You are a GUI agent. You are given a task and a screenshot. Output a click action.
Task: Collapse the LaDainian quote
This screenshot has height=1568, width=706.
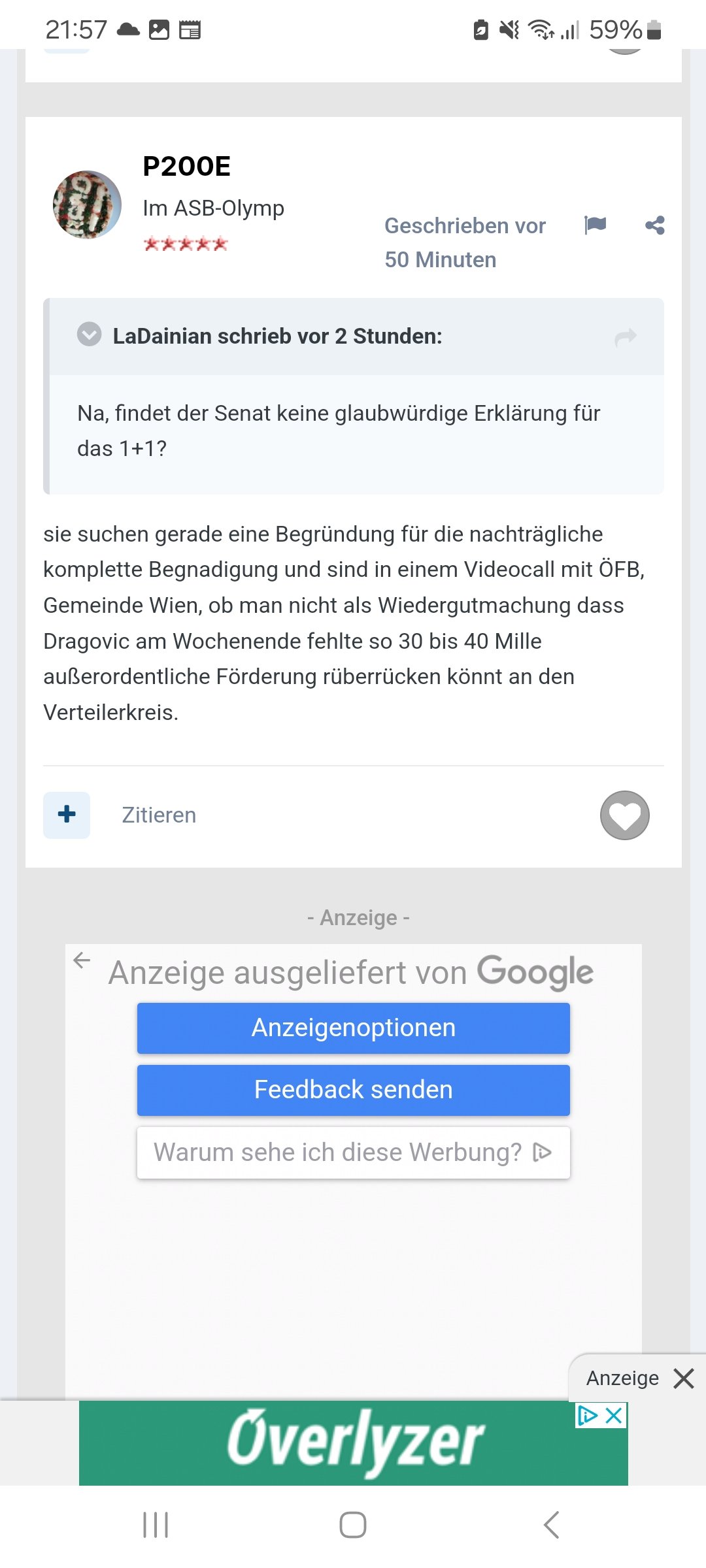coord(90,335)
